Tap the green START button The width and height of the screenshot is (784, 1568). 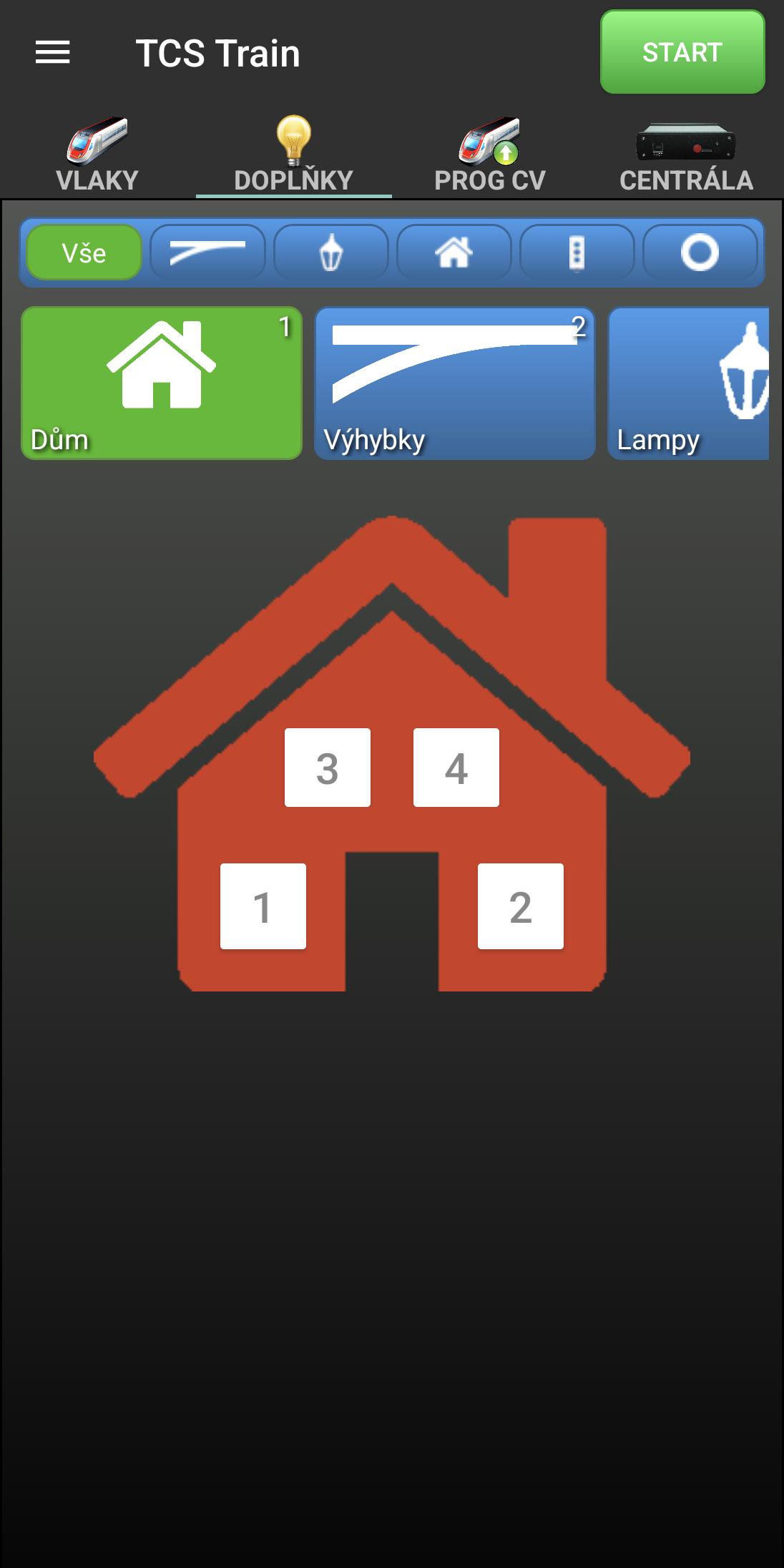(x=682, y=52)
